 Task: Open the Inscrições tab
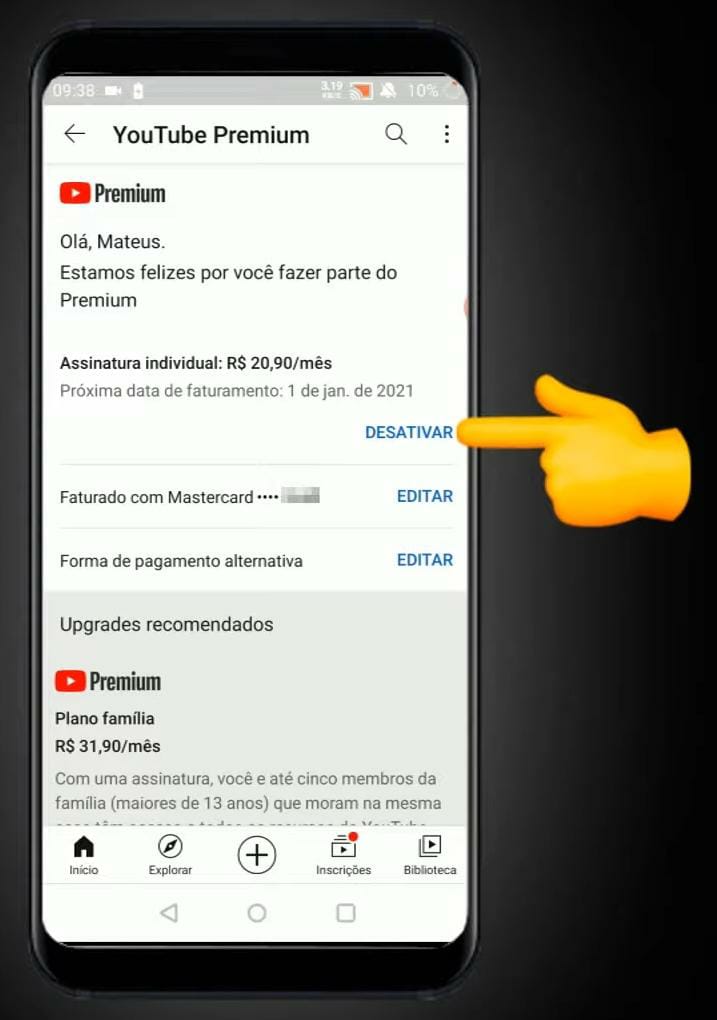point(343,855)
